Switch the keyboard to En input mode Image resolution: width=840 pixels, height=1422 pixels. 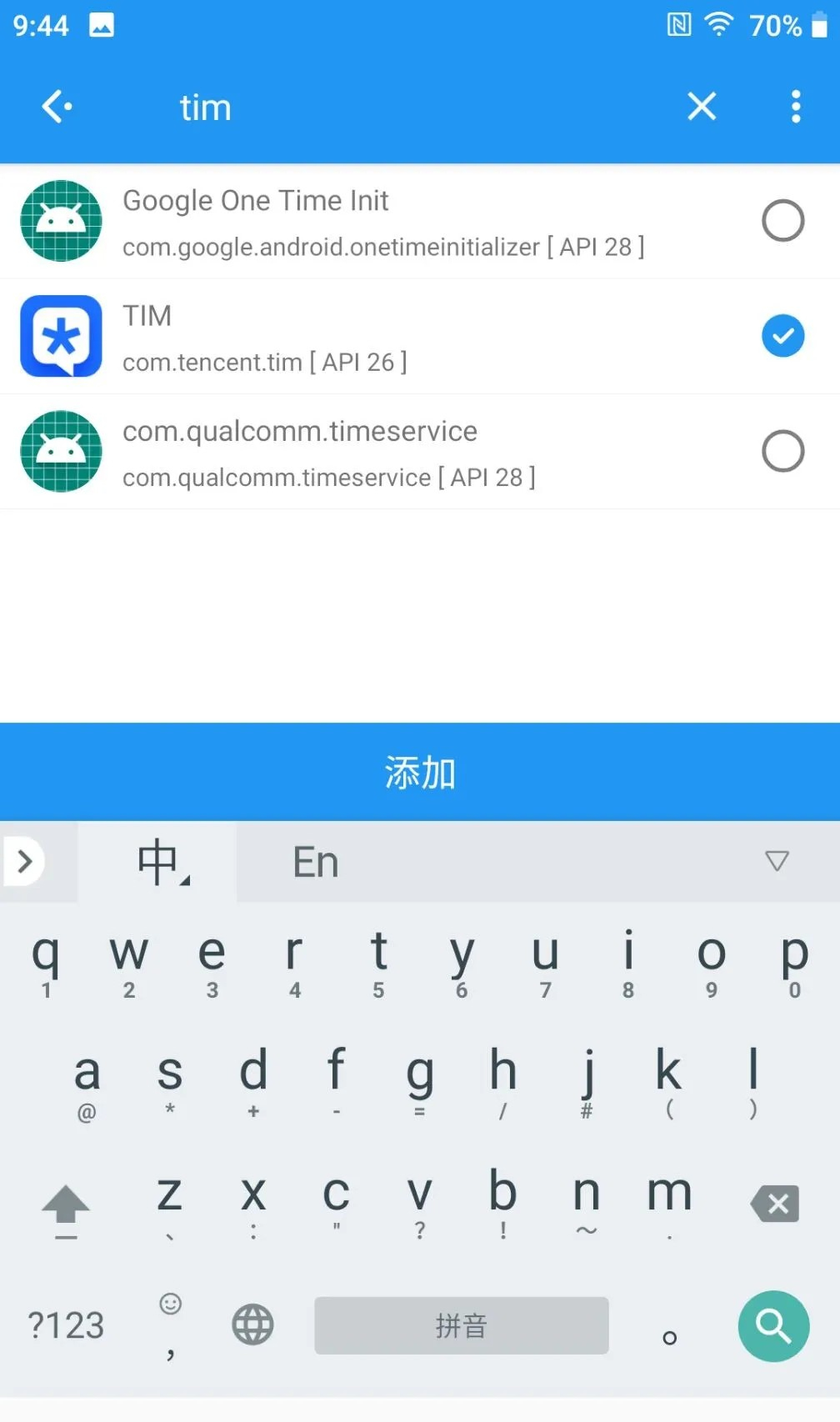click(315, 862)
